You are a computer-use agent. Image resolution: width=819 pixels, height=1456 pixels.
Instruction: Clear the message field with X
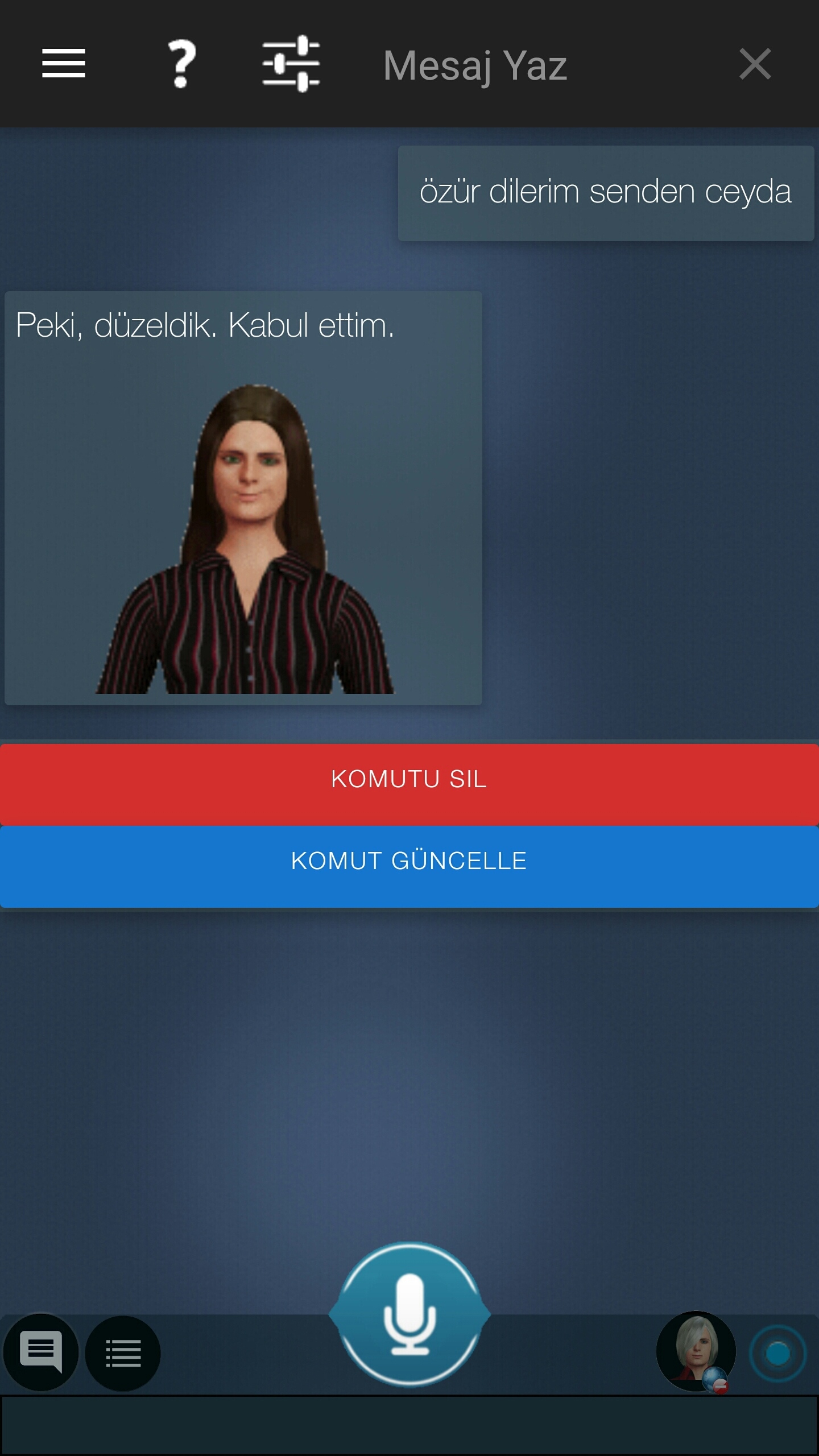pyautogui.click(x=755, y=63)
